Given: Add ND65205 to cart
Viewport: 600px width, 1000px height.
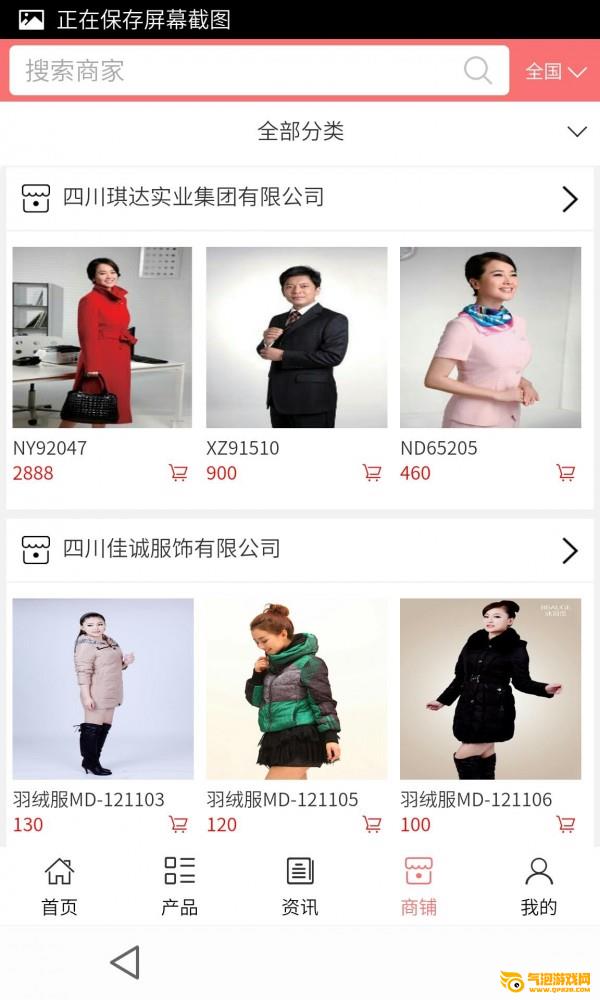Looking at the screenshot, I should 566,473.
